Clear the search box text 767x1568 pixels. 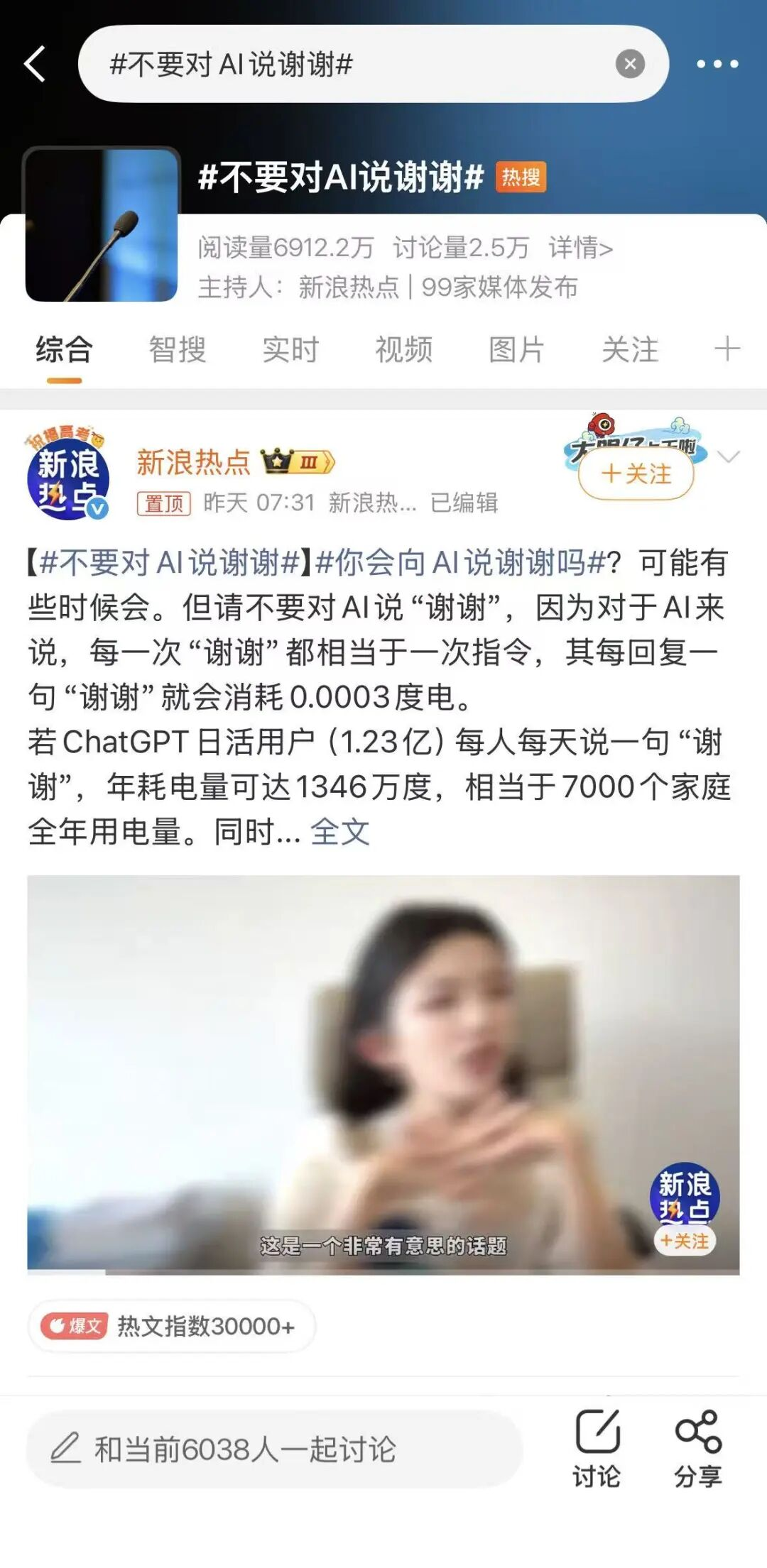629,64
